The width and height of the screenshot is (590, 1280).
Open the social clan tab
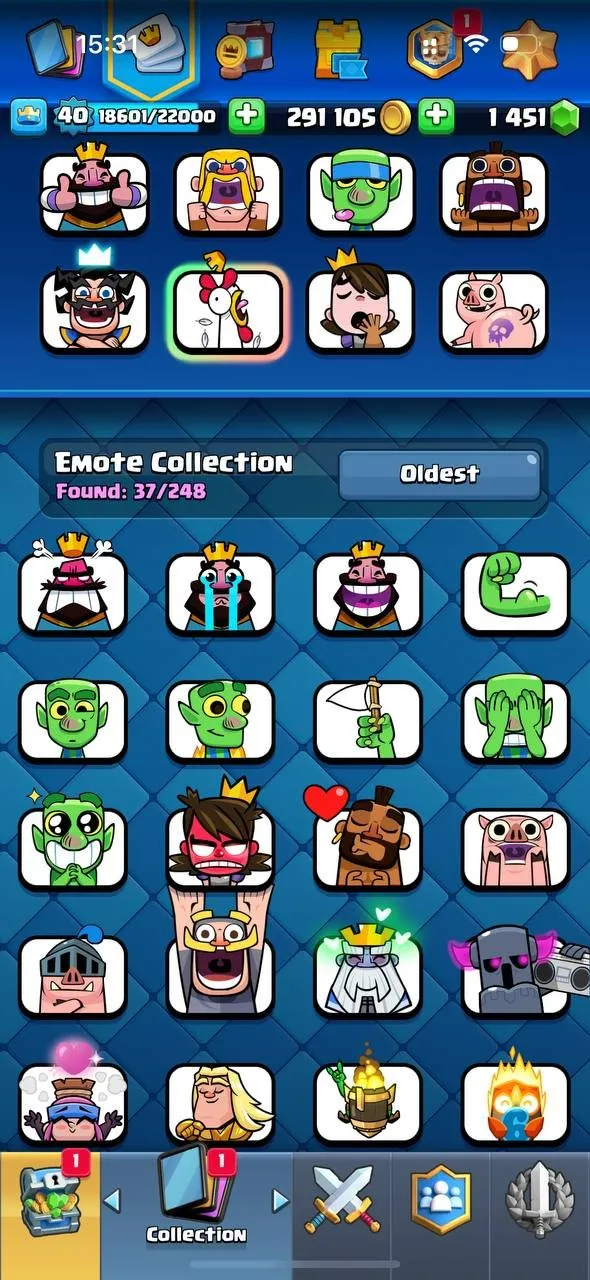[x=440, y=1200]
